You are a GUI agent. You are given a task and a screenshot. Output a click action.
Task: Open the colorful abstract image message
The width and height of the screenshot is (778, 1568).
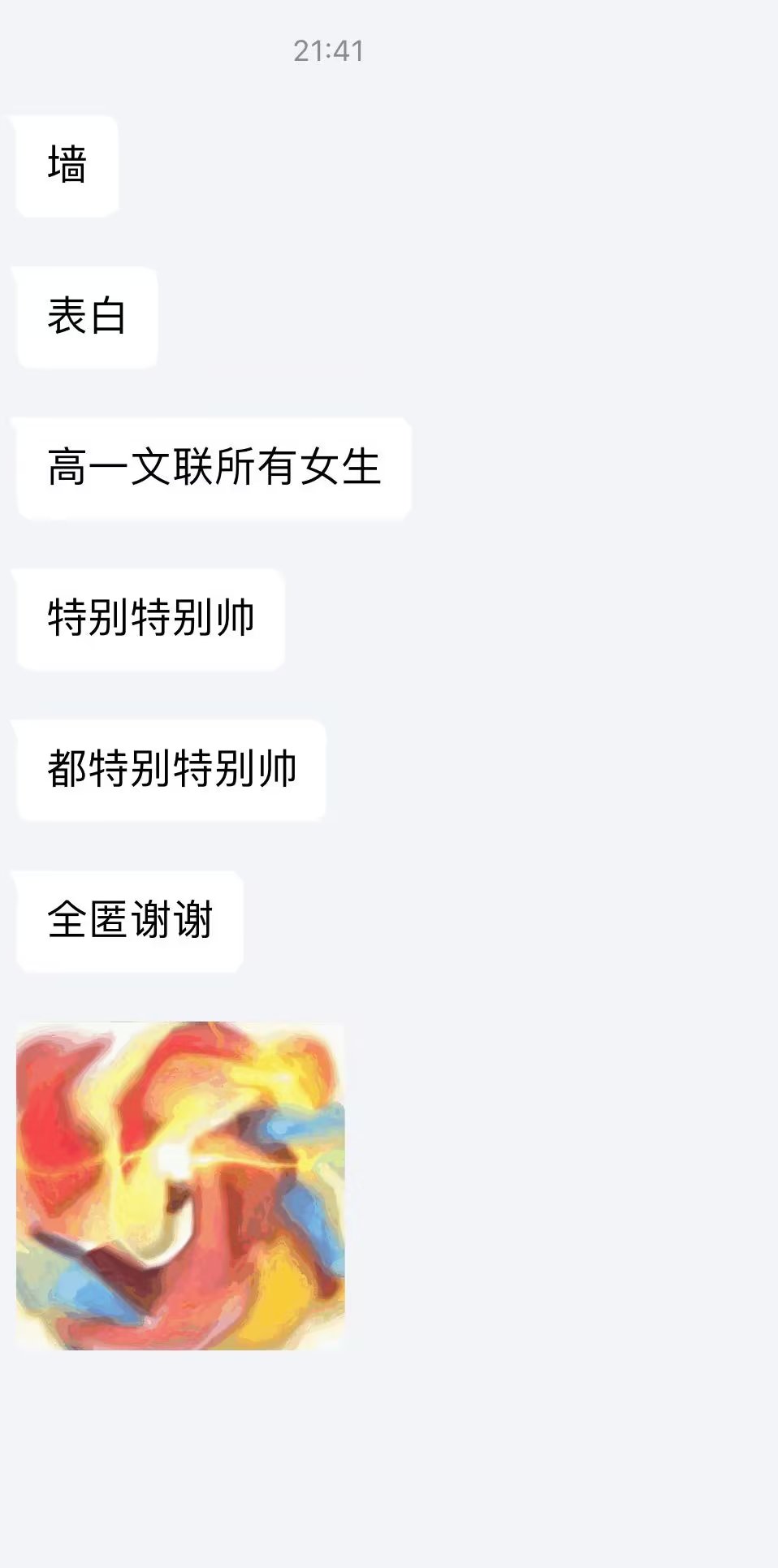pos(180,1186)
